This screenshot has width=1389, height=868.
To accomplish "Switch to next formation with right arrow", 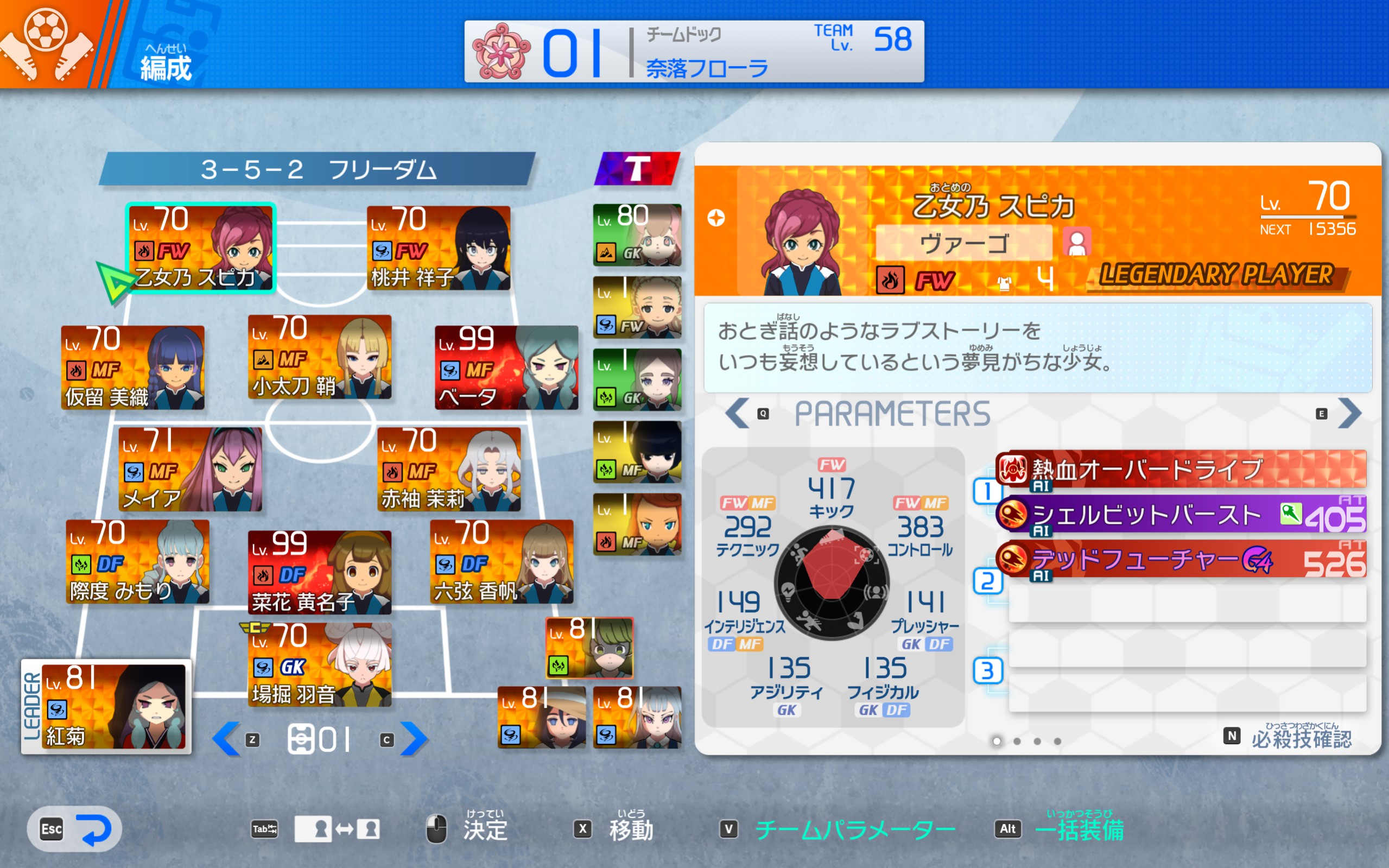I will [x=413, y=739].
